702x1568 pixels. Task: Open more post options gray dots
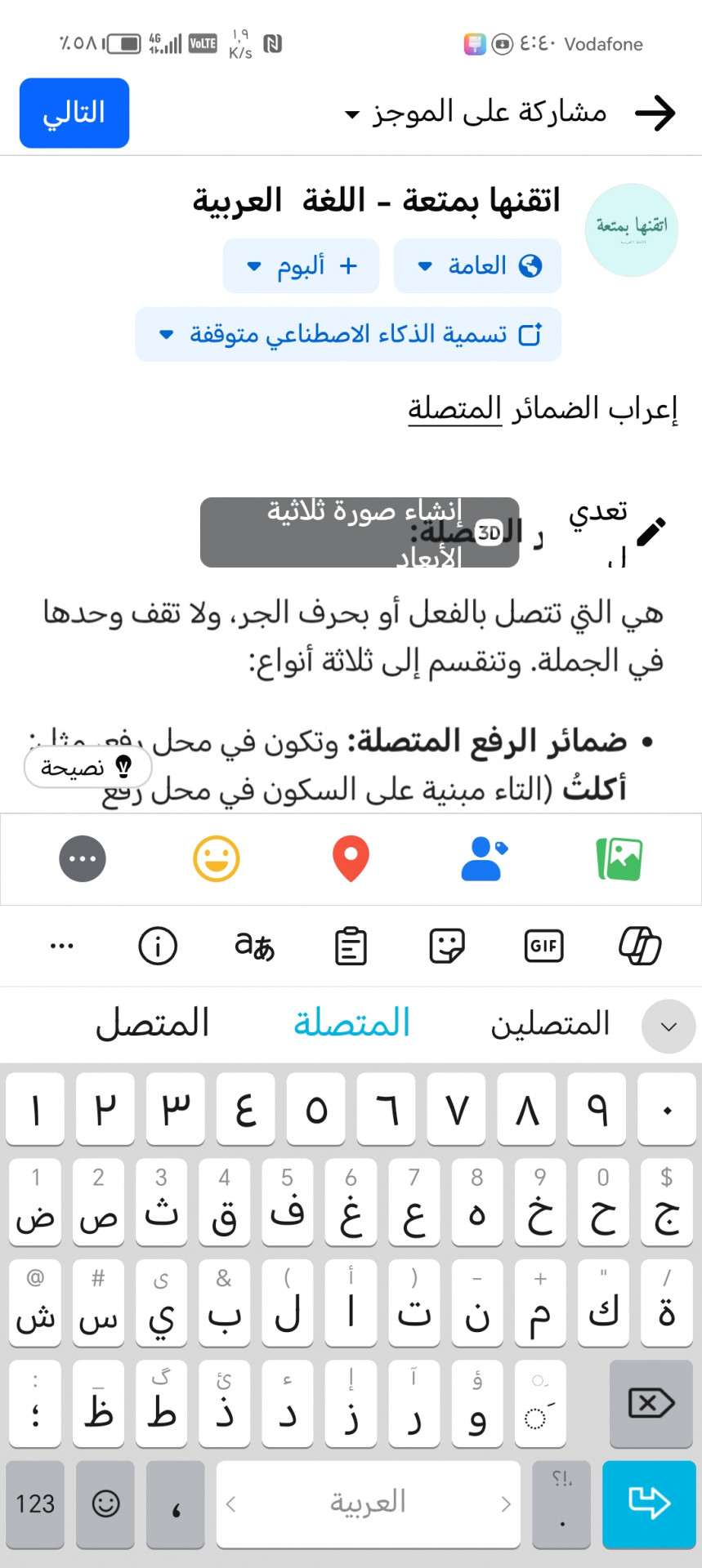click(x=83, y=859)
